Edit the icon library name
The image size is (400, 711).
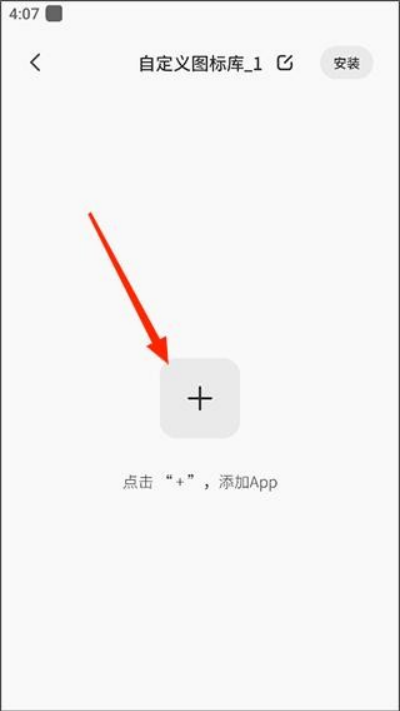[x=285, y=63]
